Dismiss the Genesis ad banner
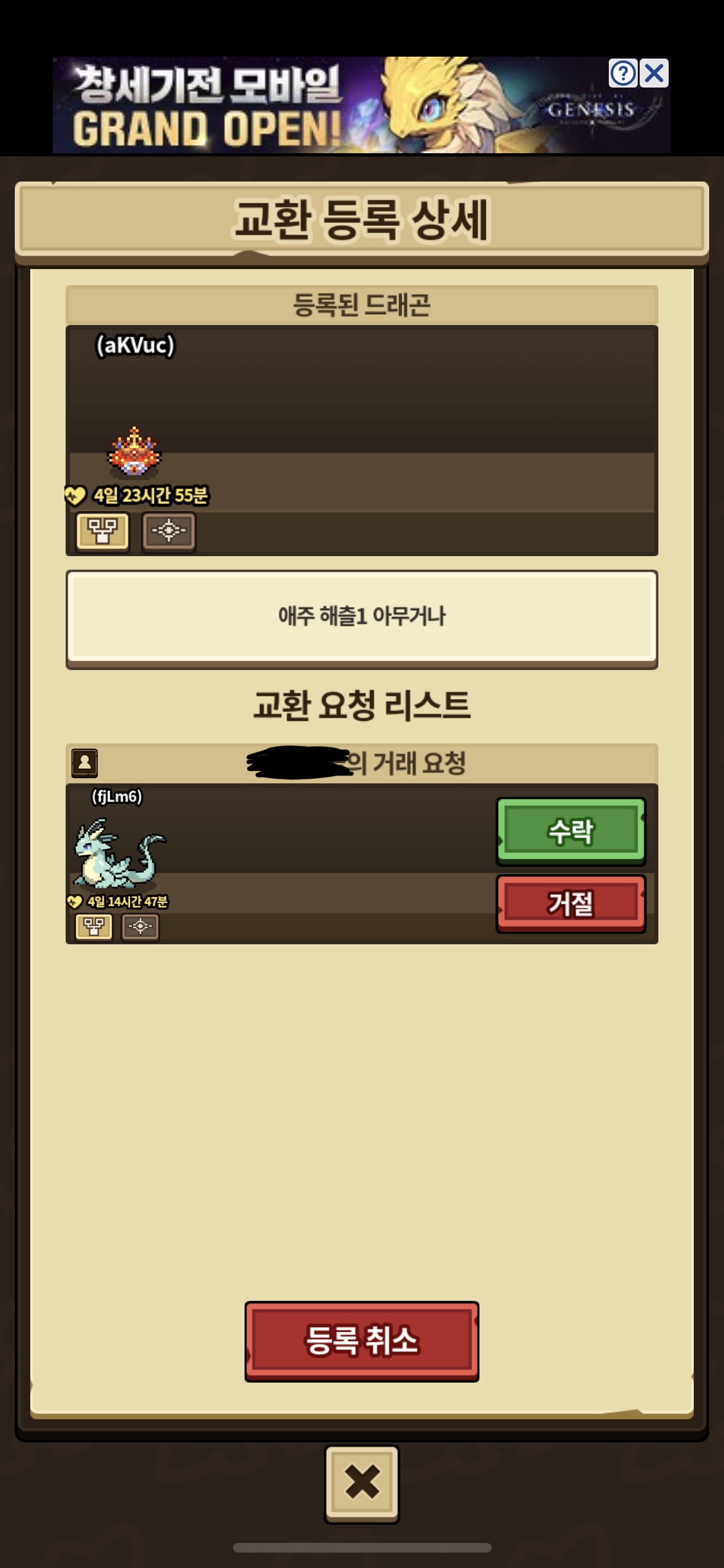This screenshot has height=1568, width=724. [x=654, y=73]
